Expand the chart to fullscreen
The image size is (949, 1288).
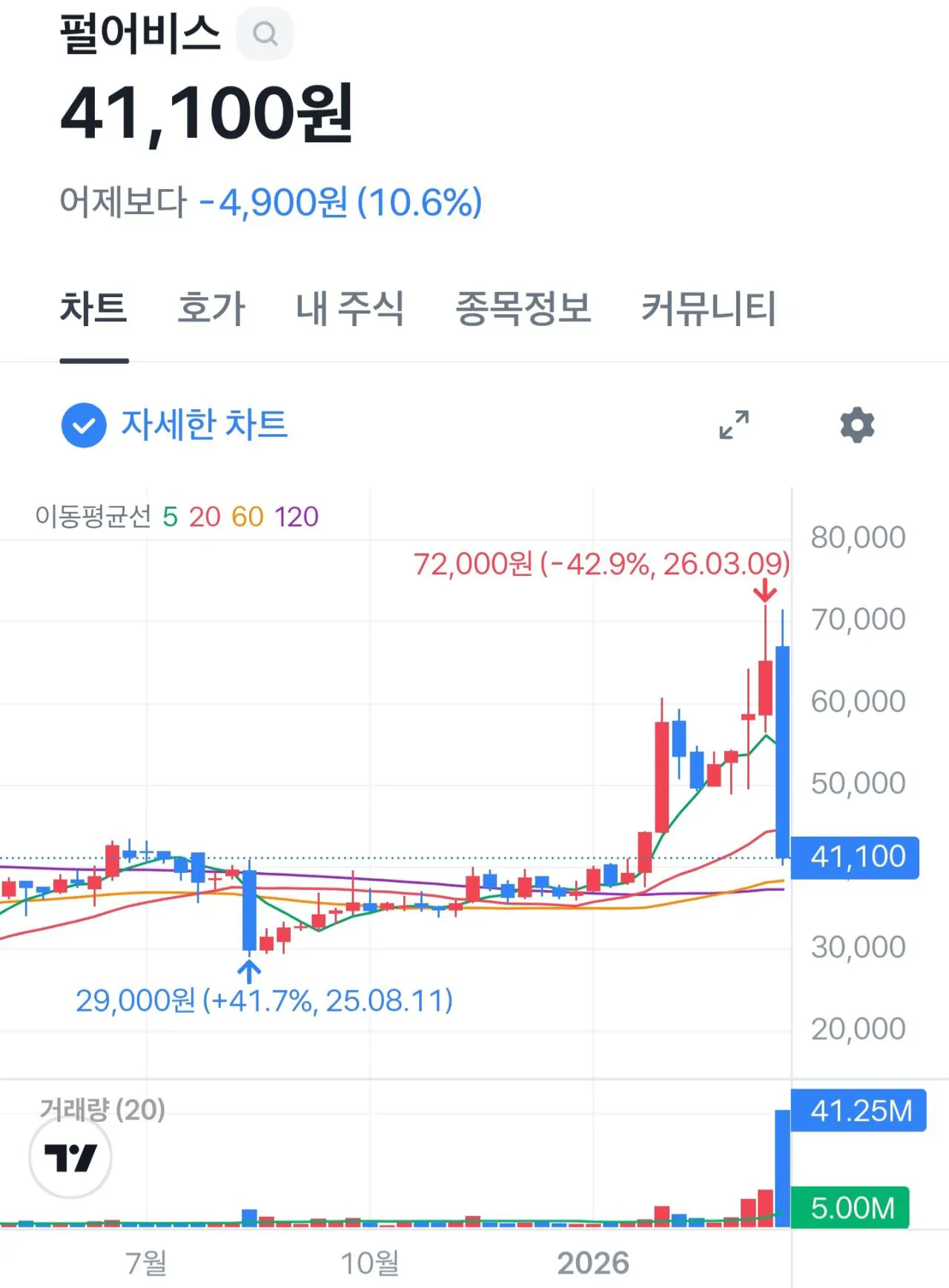click(x=734, y=425)
